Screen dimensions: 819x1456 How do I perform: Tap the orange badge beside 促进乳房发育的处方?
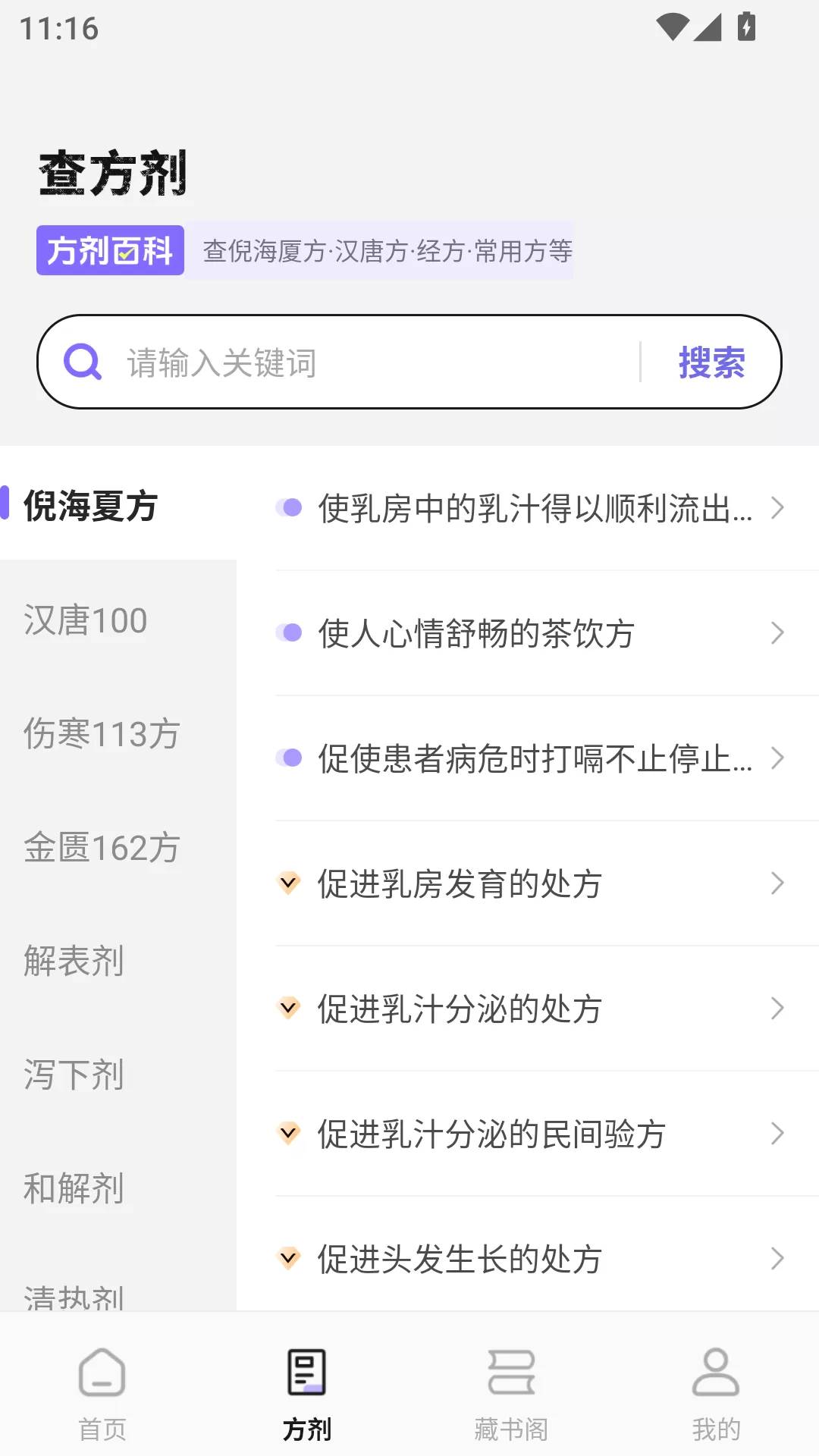point(290,884)
